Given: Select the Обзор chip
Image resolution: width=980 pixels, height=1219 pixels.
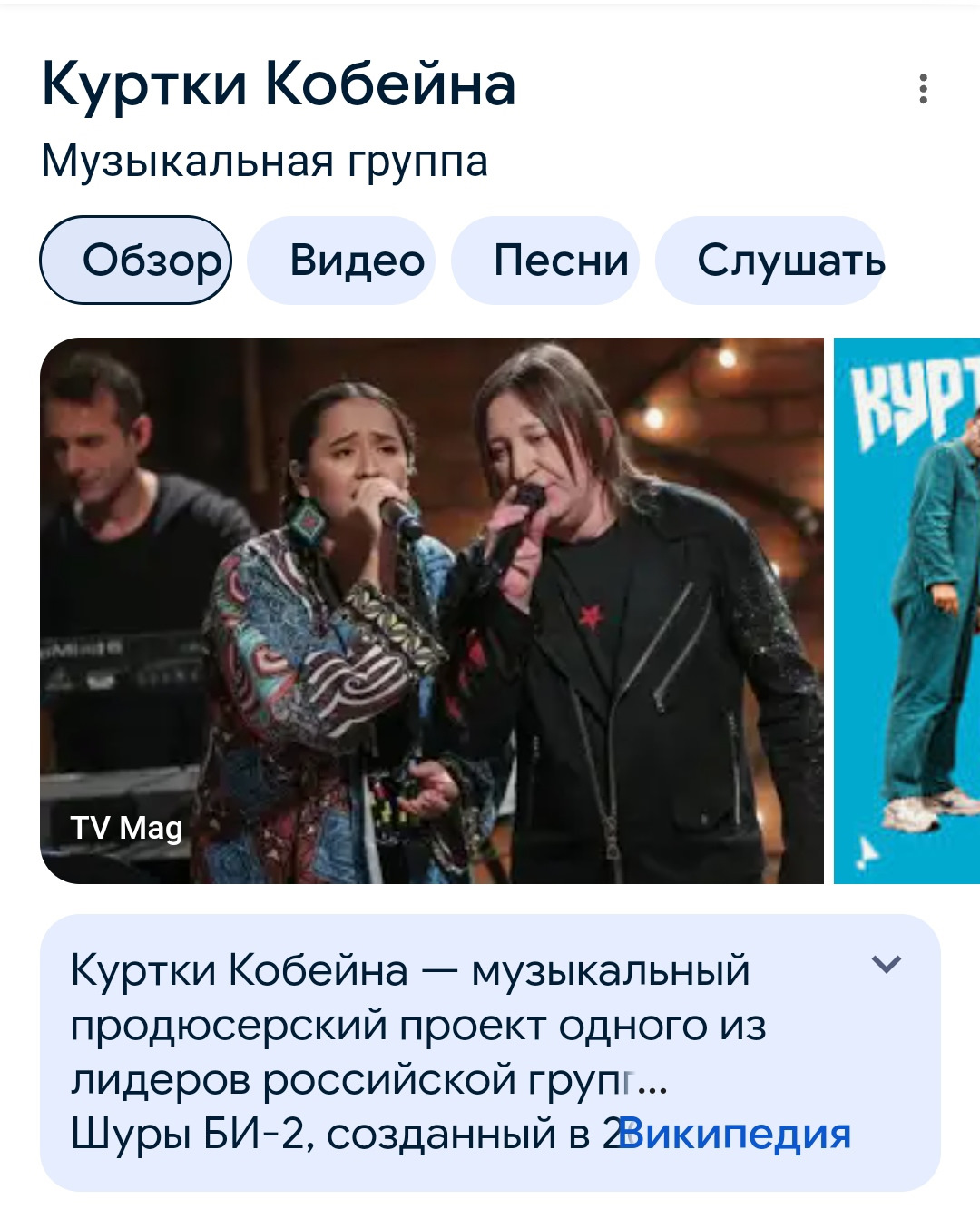Looking at the screenshot, I should pos(136,261).
